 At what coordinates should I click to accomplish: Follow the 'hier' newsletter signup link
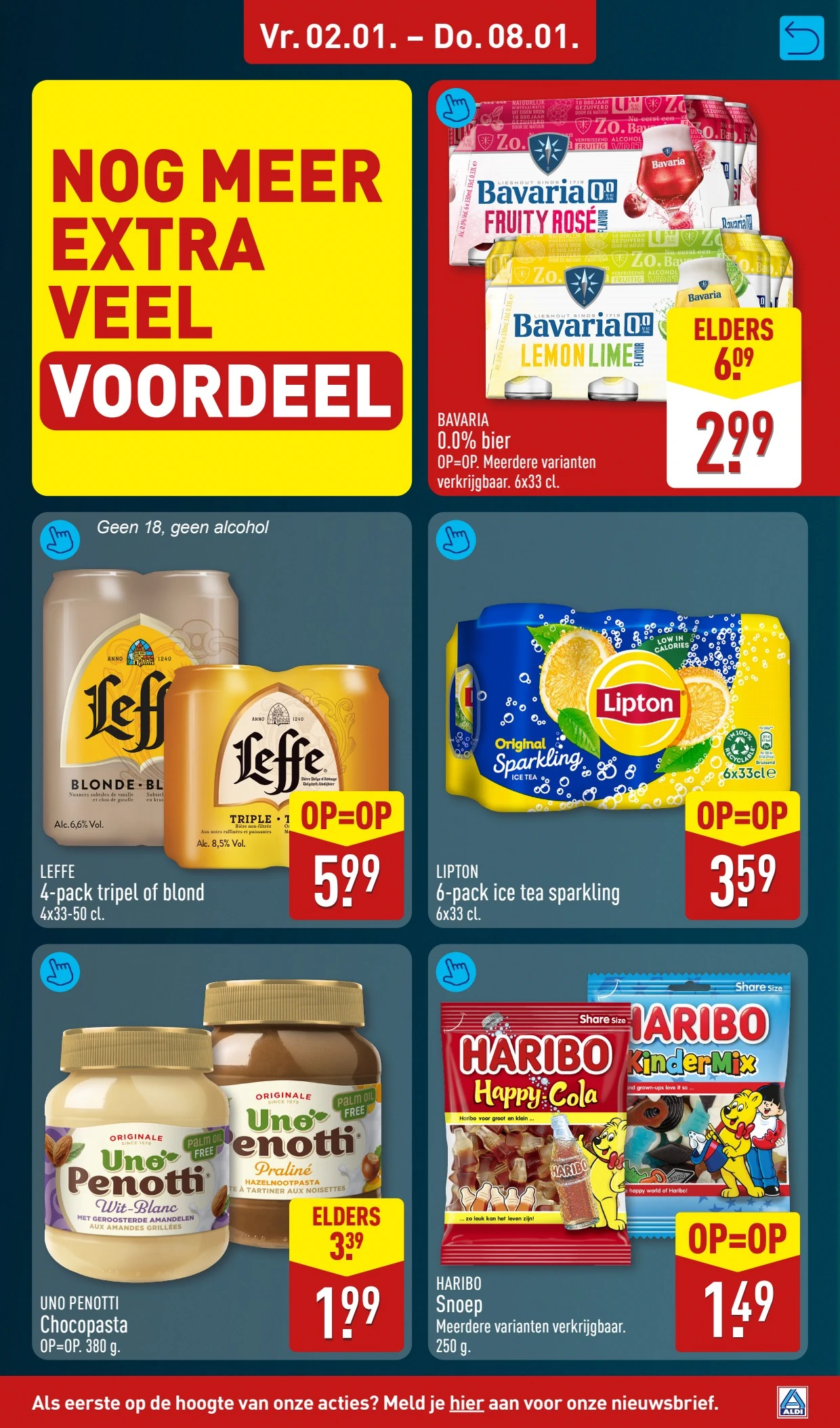[466, 1402]
